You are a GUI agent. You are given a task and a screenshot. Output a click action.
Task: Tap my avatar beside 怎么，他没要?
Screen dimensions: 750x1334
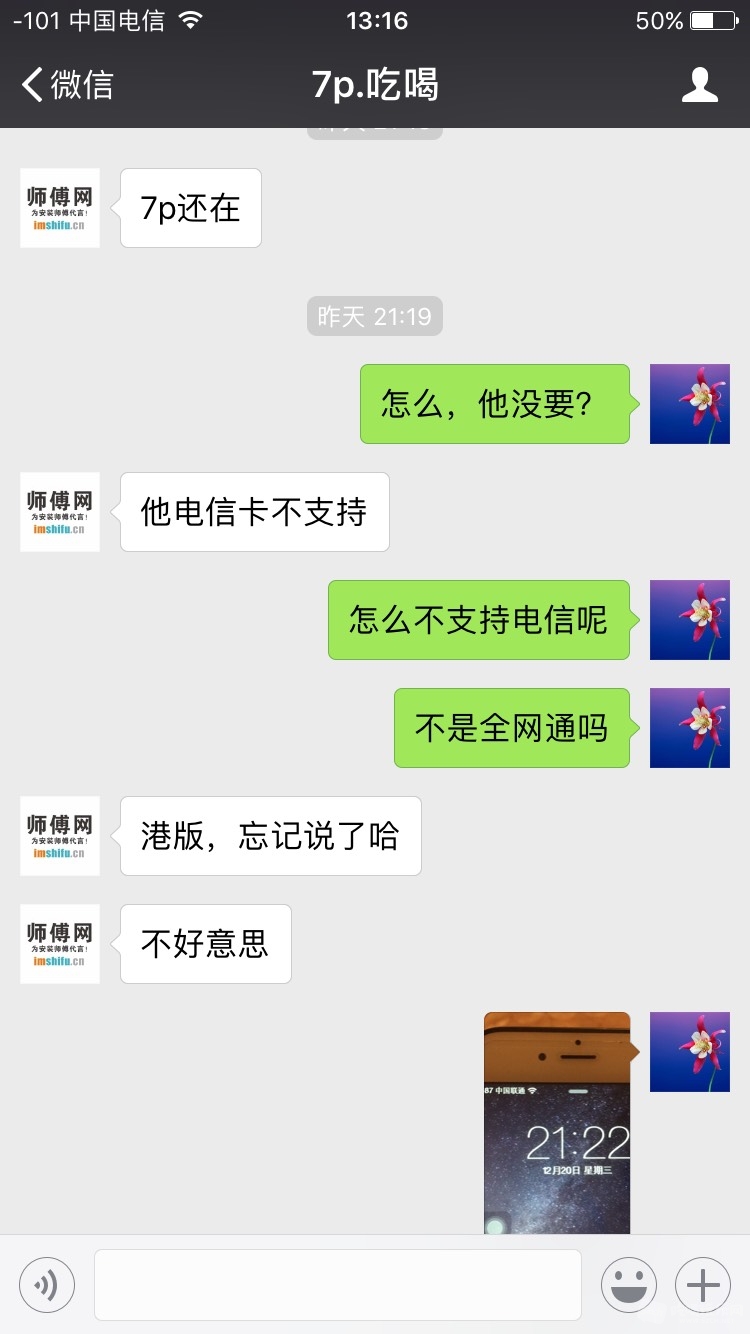point(690,404)
